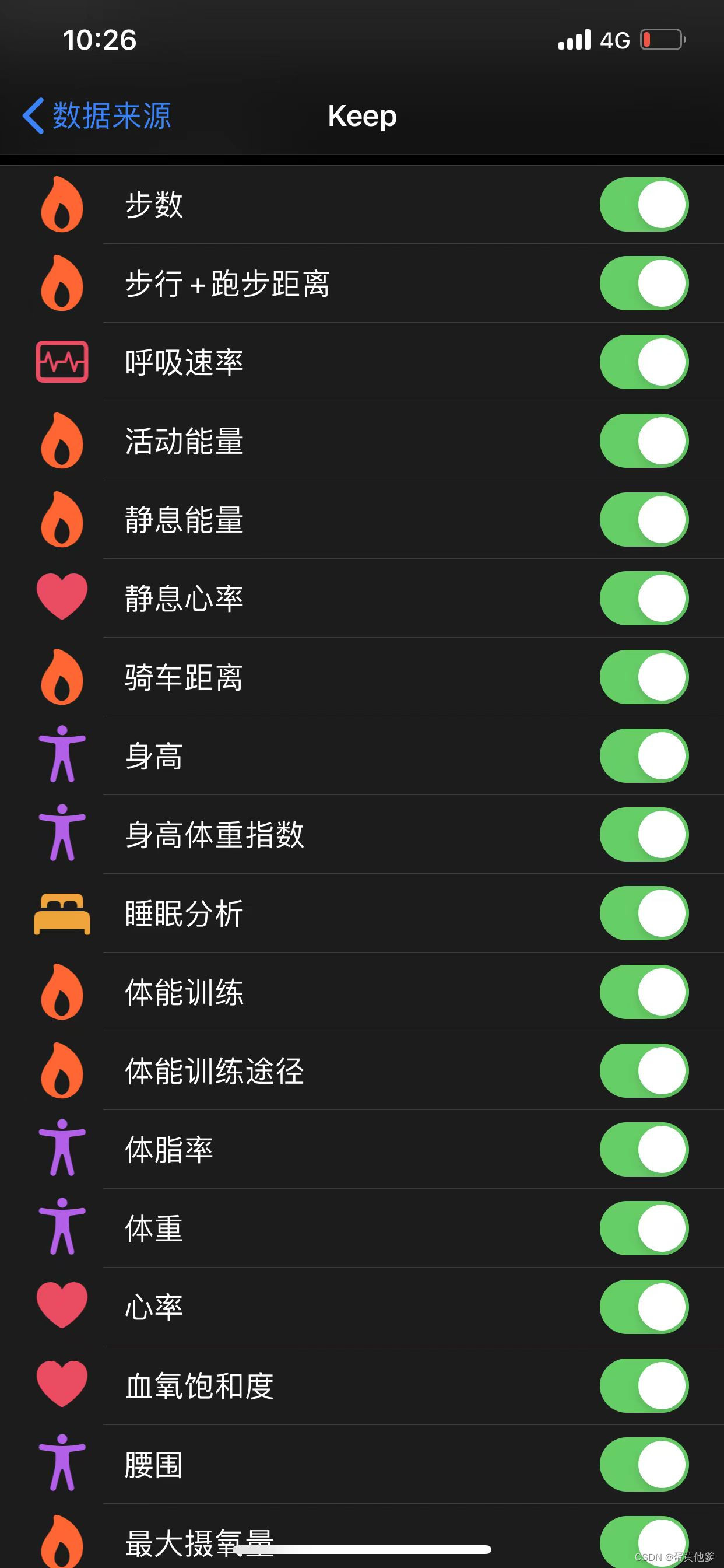The width and height of the screenshot is (724, 1568).
Task: Disable 步行+跑步距离 access
Action: (x=644, y=283)
